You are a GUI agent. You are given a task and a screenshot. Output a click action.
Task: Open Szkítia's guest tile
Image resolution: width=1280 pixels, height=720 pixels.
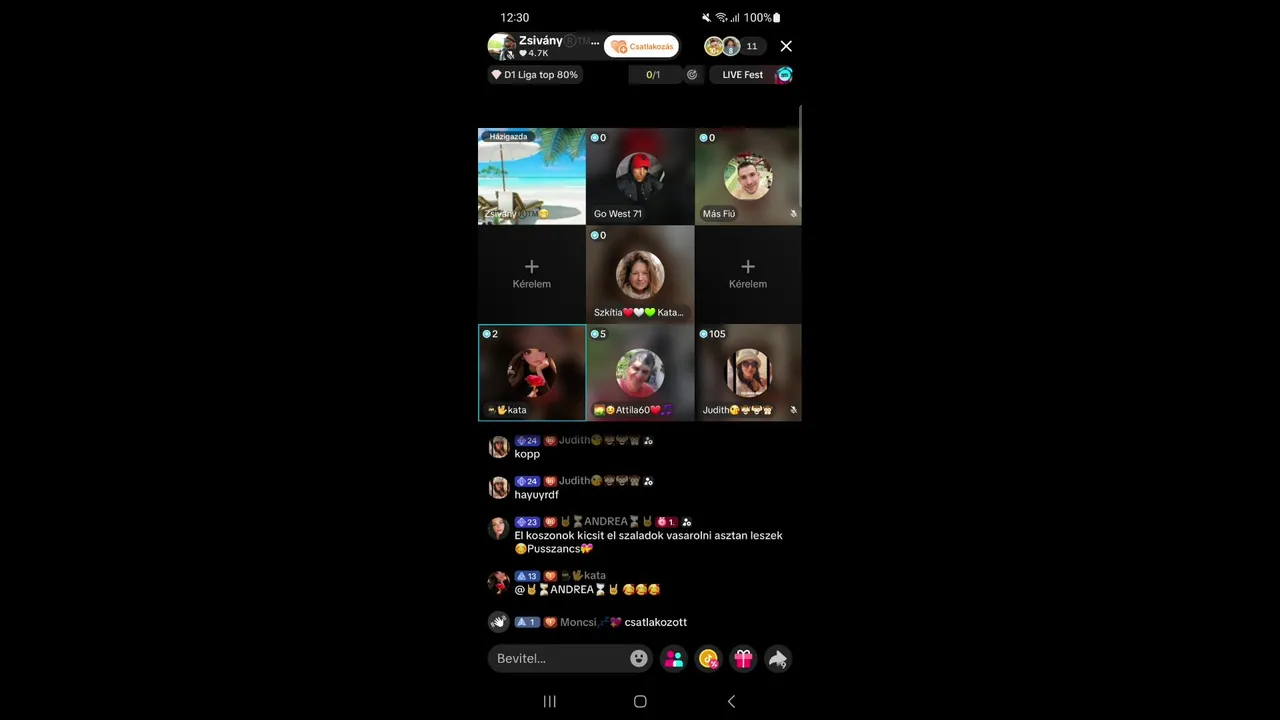coord(640,274)
